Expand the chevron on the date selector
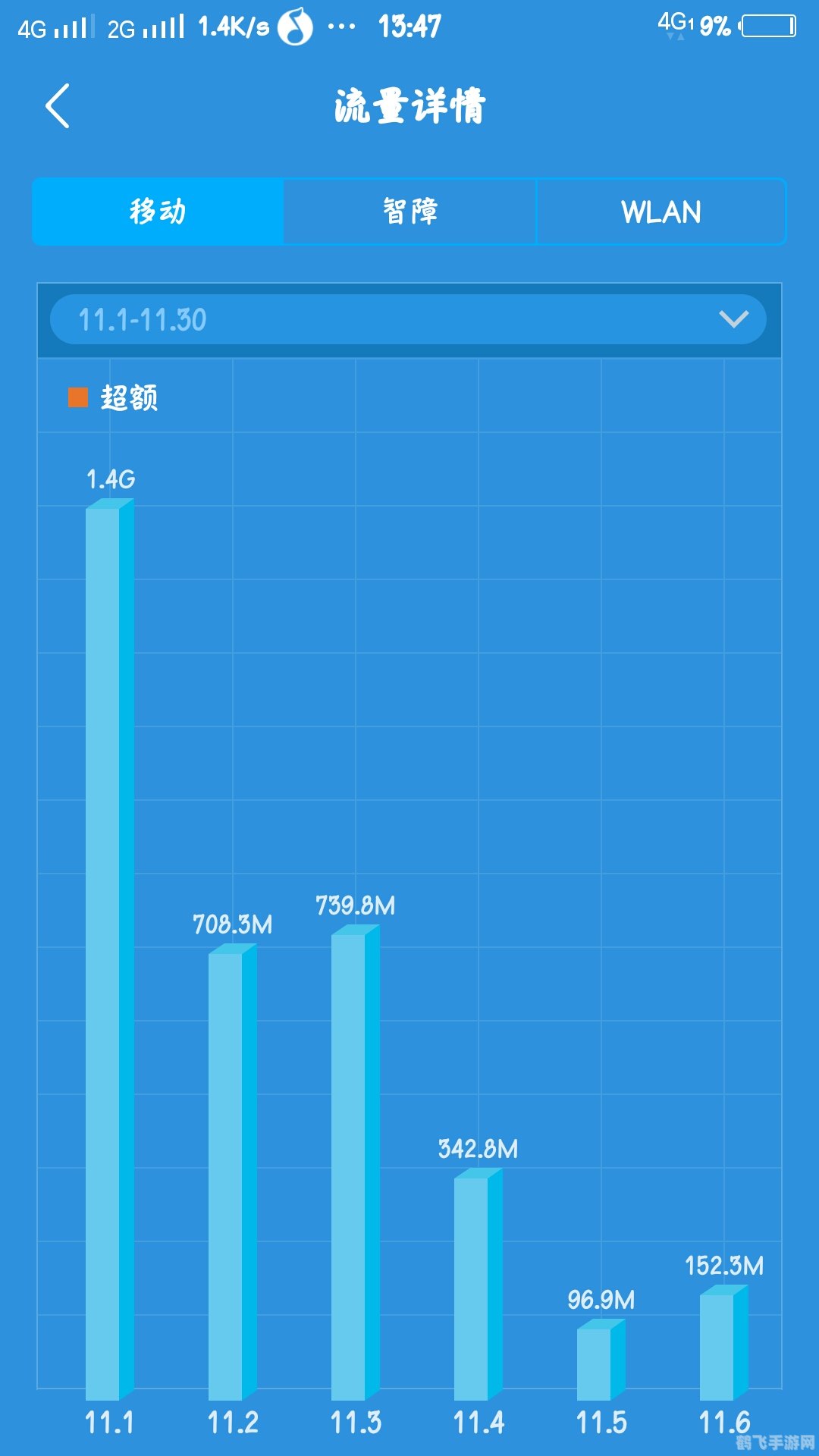819x1456 pixels. point(735,319)
